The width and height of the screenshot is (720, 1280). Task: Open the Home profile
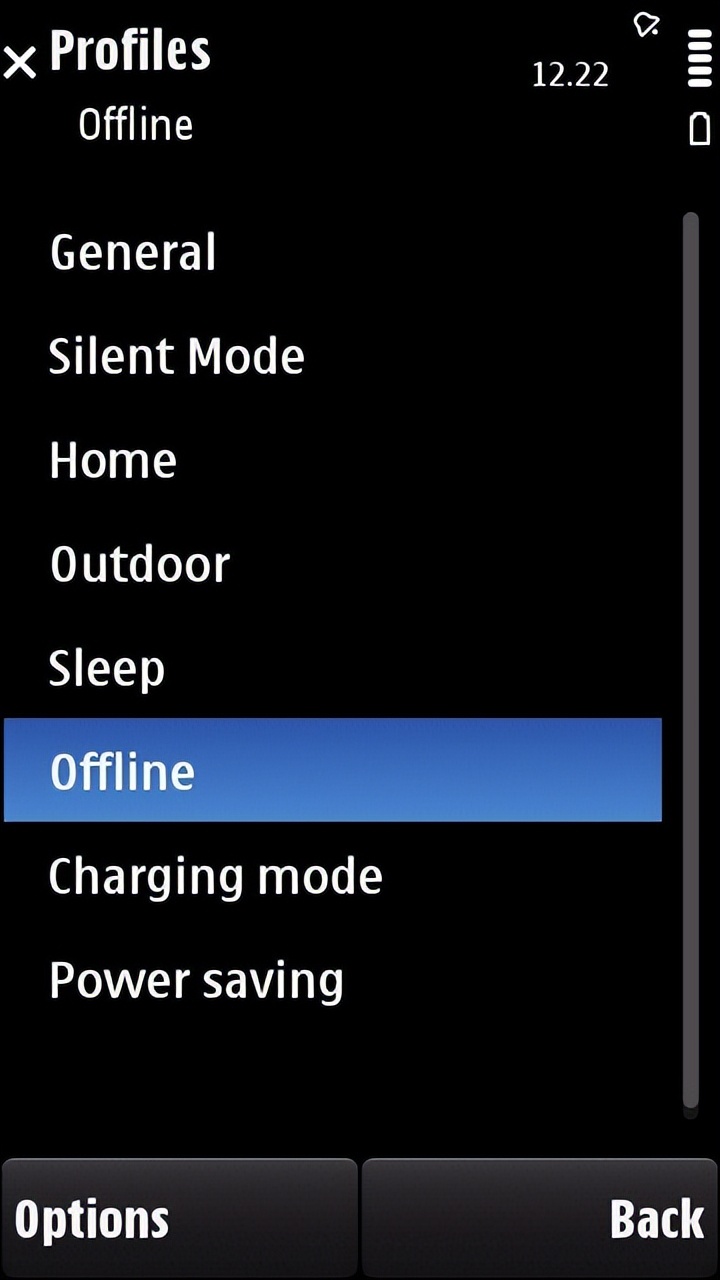coord(333,460)
